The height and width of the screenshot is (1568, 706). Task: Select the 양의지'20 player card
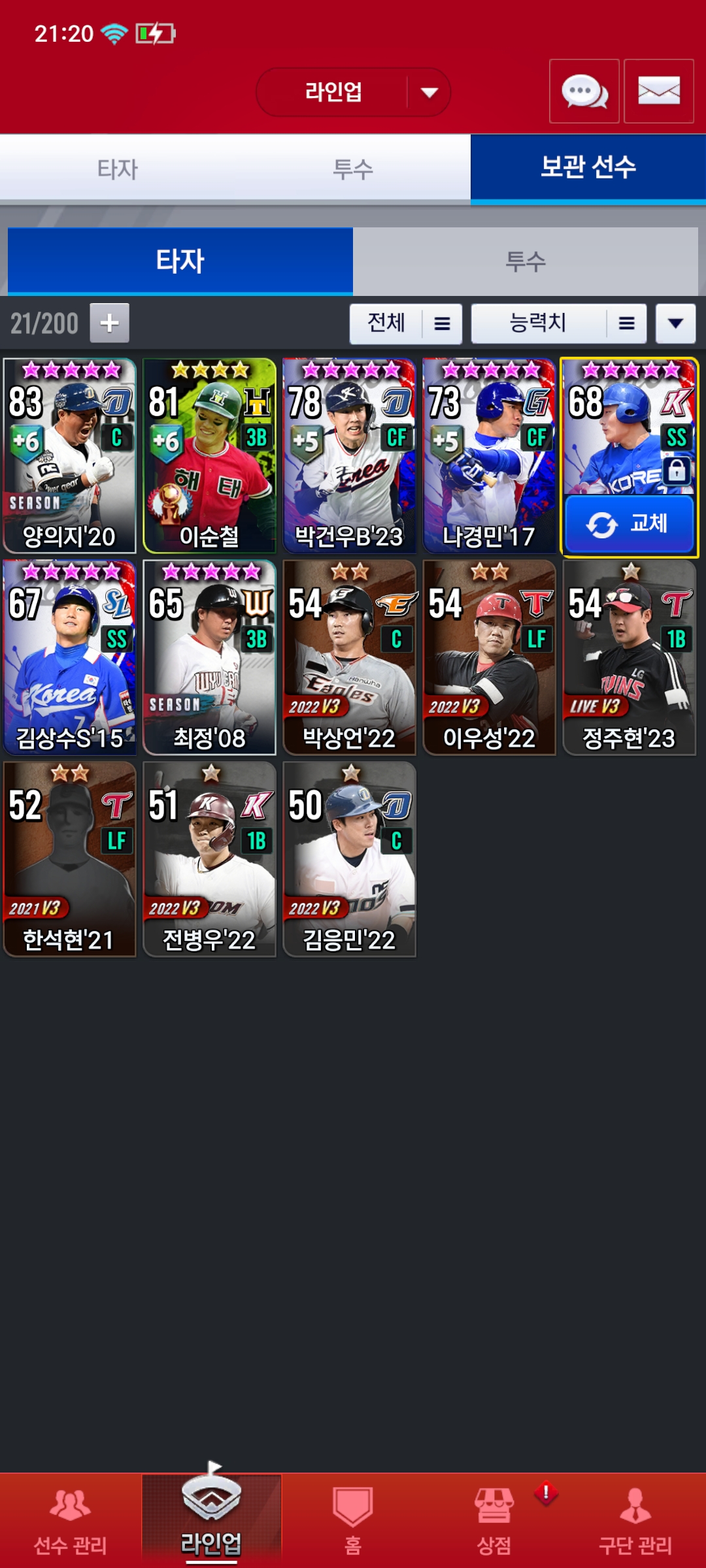[69, 455]
